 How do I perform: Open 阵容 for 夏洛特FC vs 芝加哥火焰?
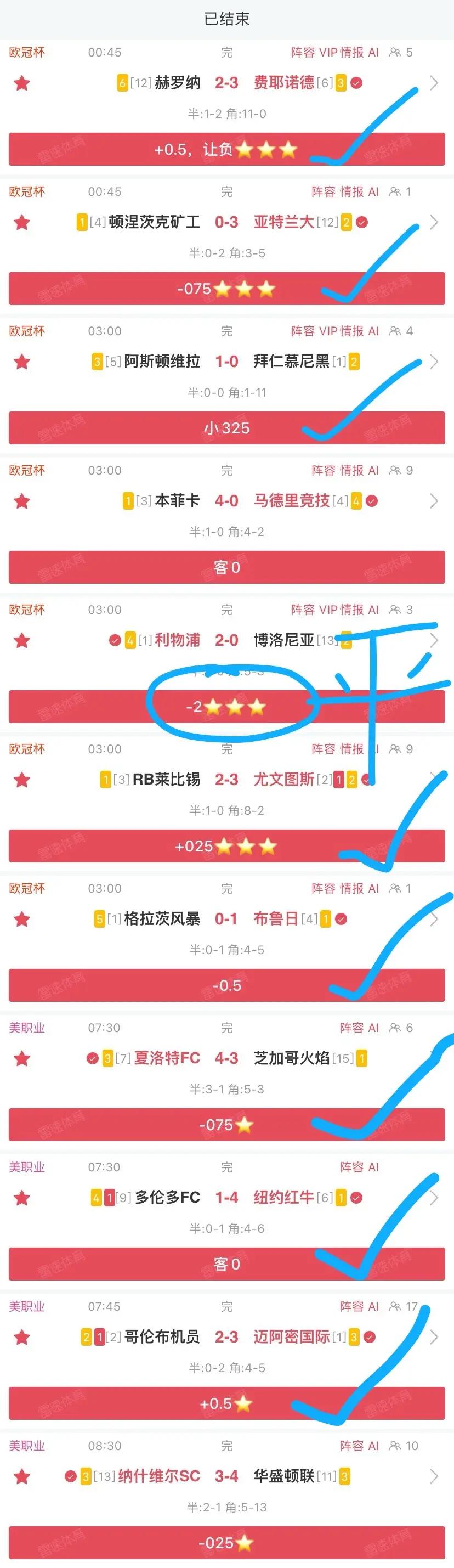(351, 1028)
